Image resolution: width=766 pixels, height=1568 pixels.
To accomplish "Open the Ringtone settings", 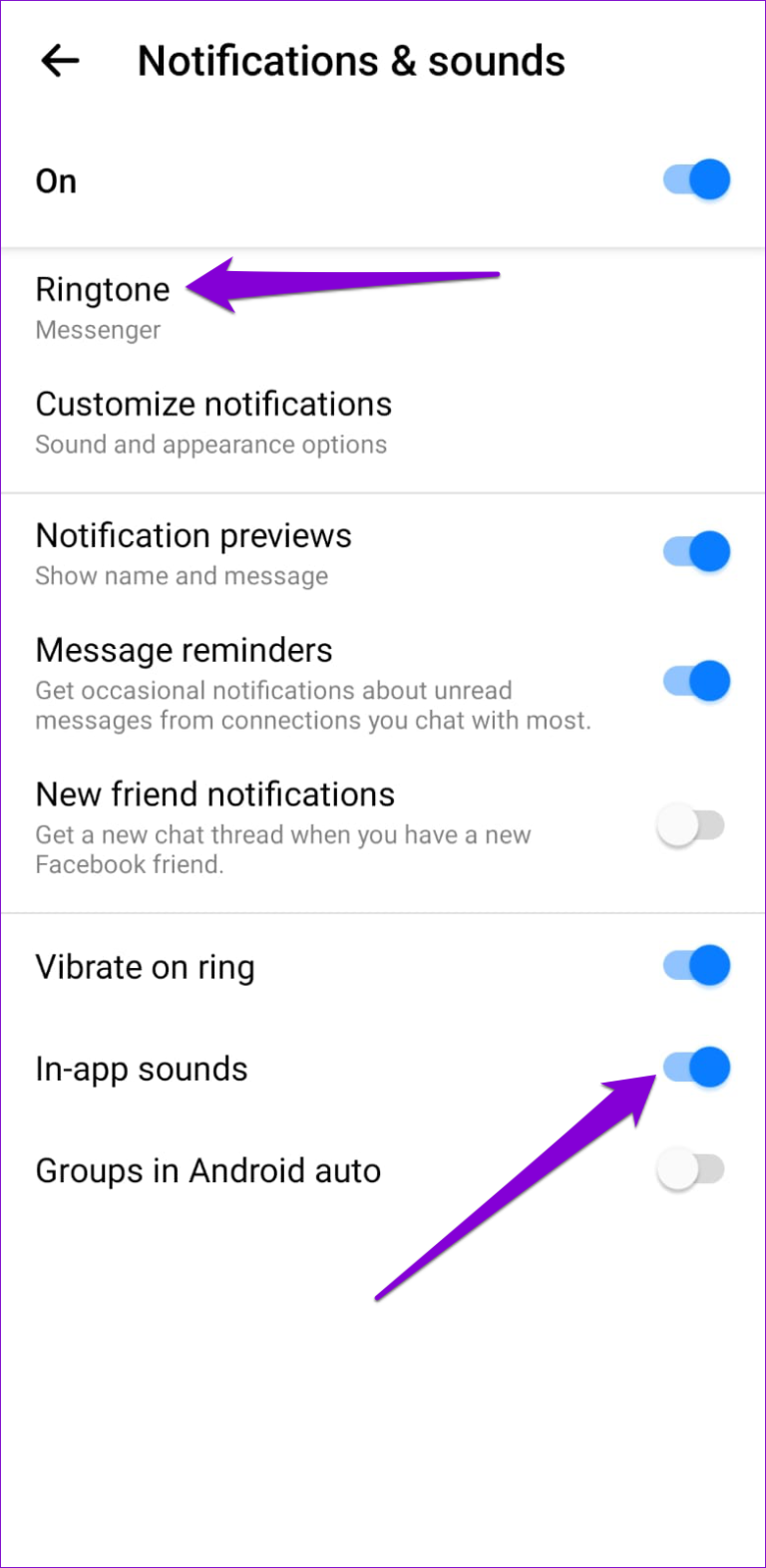I will (103, 290).
